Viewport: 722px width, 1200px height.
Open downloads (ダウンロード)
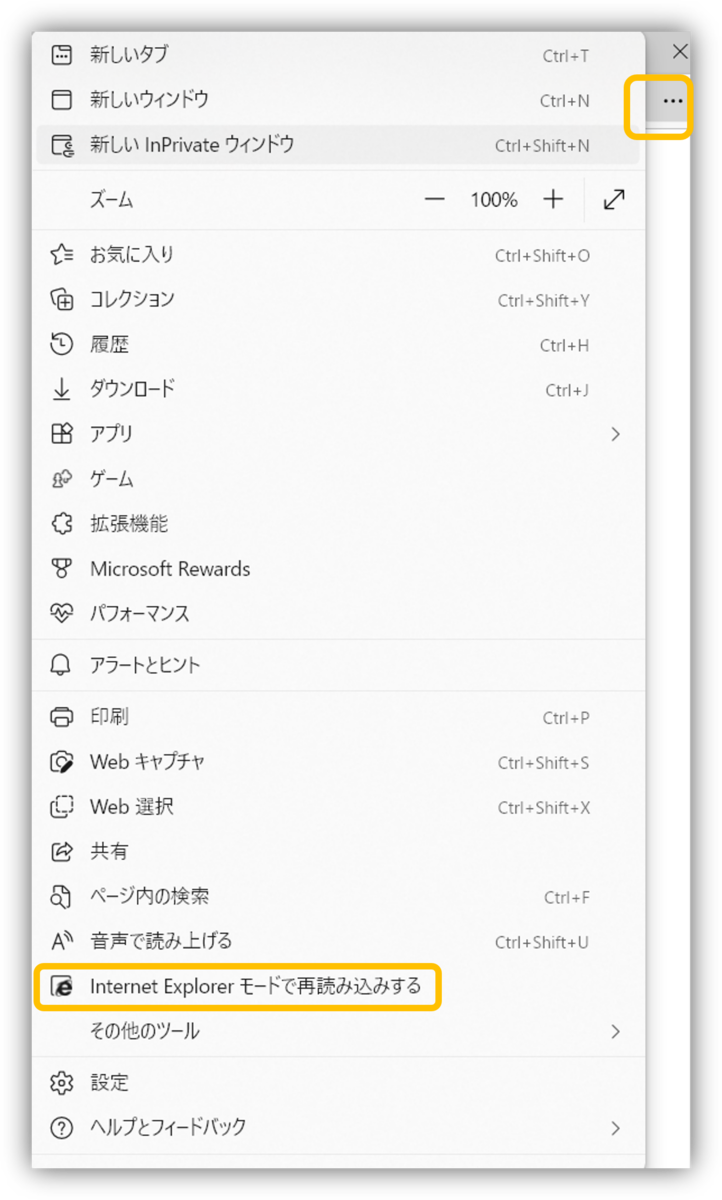pyautogui.click(x=338, y=389)
